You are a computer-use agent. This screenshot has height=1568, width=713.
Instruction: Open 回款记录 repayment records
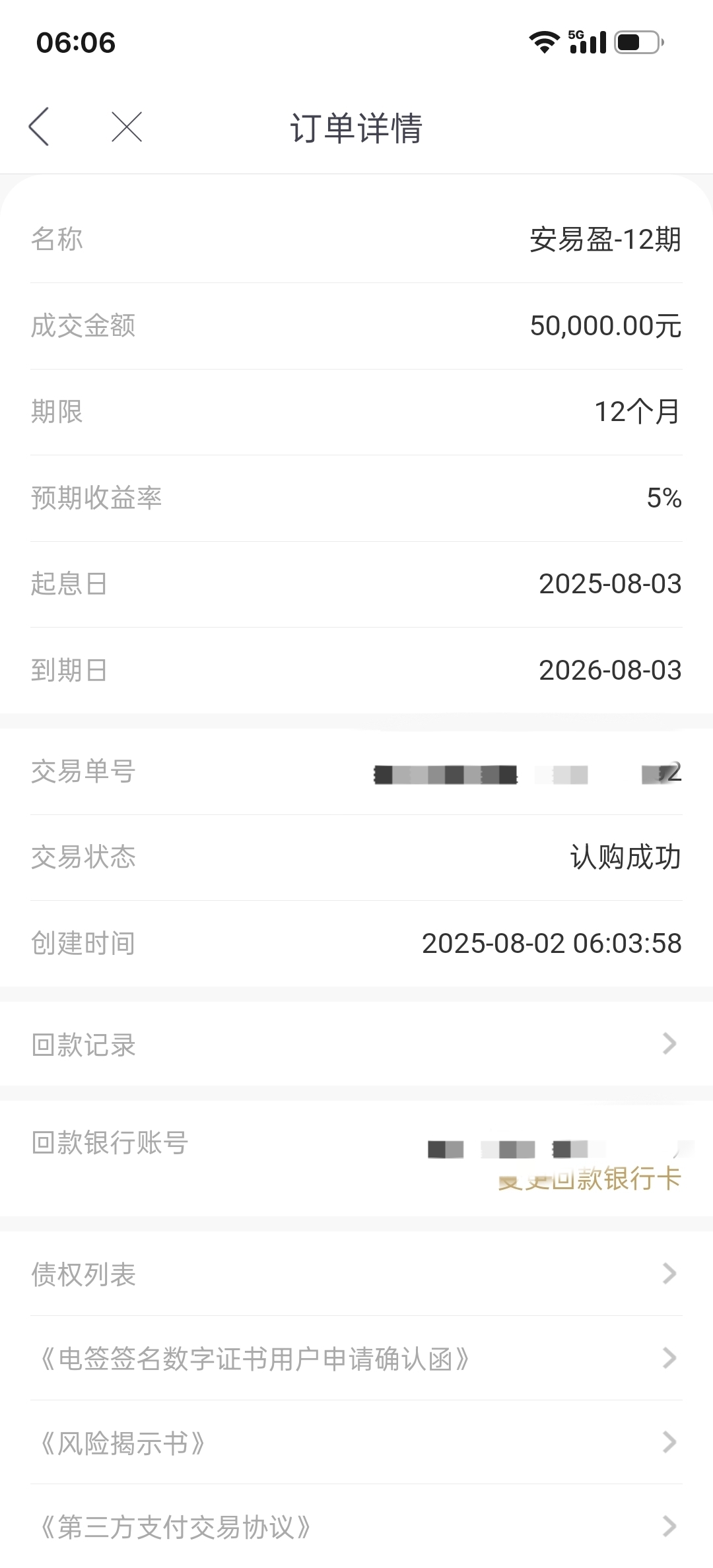click(x=356, y=1044)
